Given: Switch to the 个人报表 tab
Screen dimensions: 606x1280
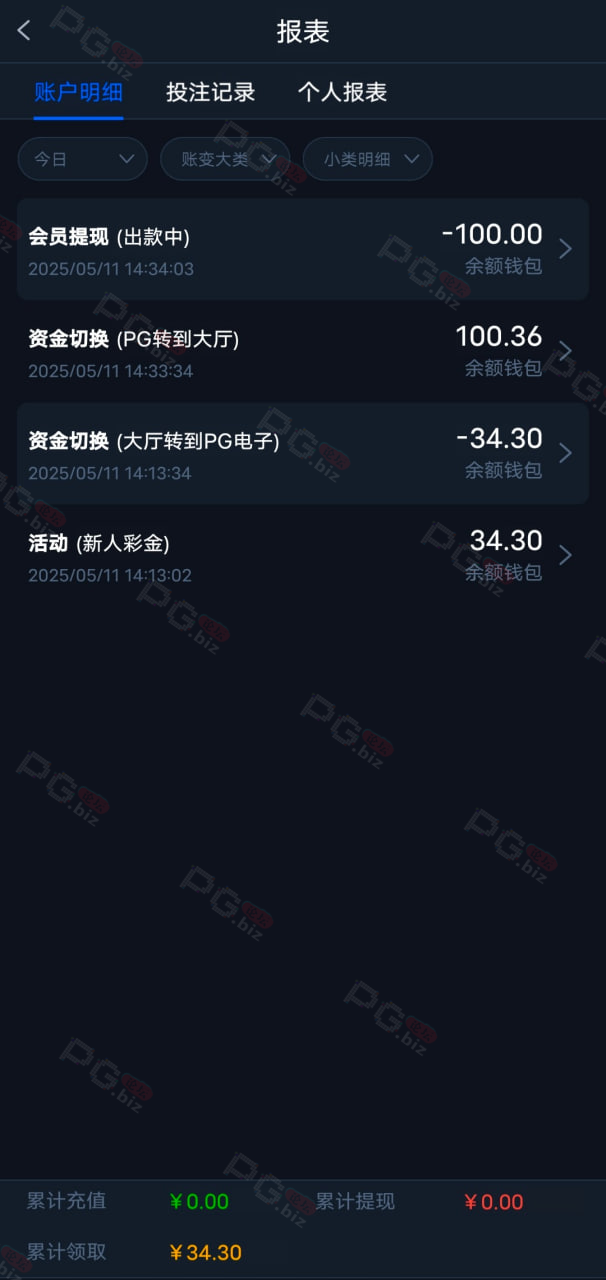Looking at the screenshot, I should pos(342,92).
